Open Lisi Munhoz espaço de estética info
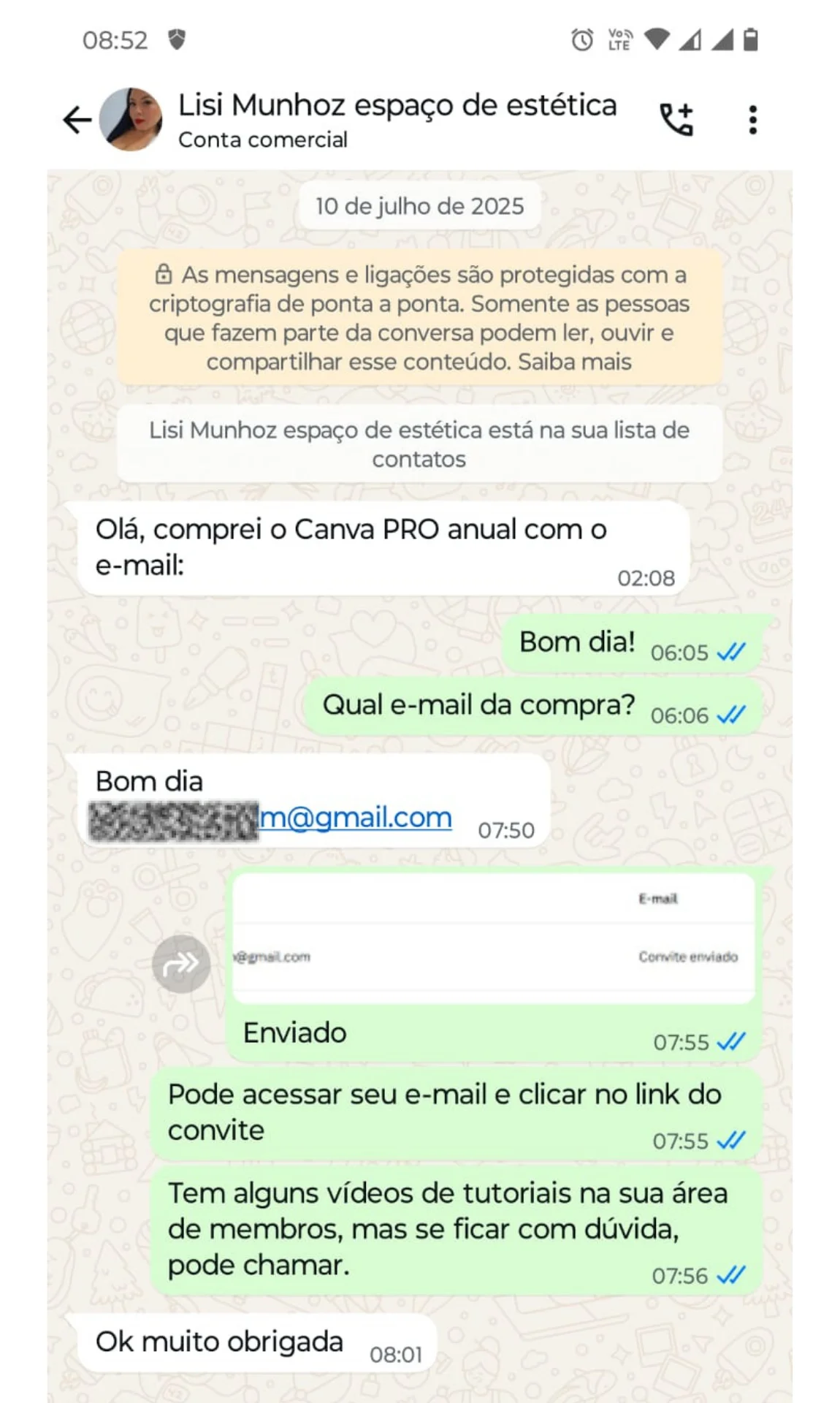 pos(397,118)
